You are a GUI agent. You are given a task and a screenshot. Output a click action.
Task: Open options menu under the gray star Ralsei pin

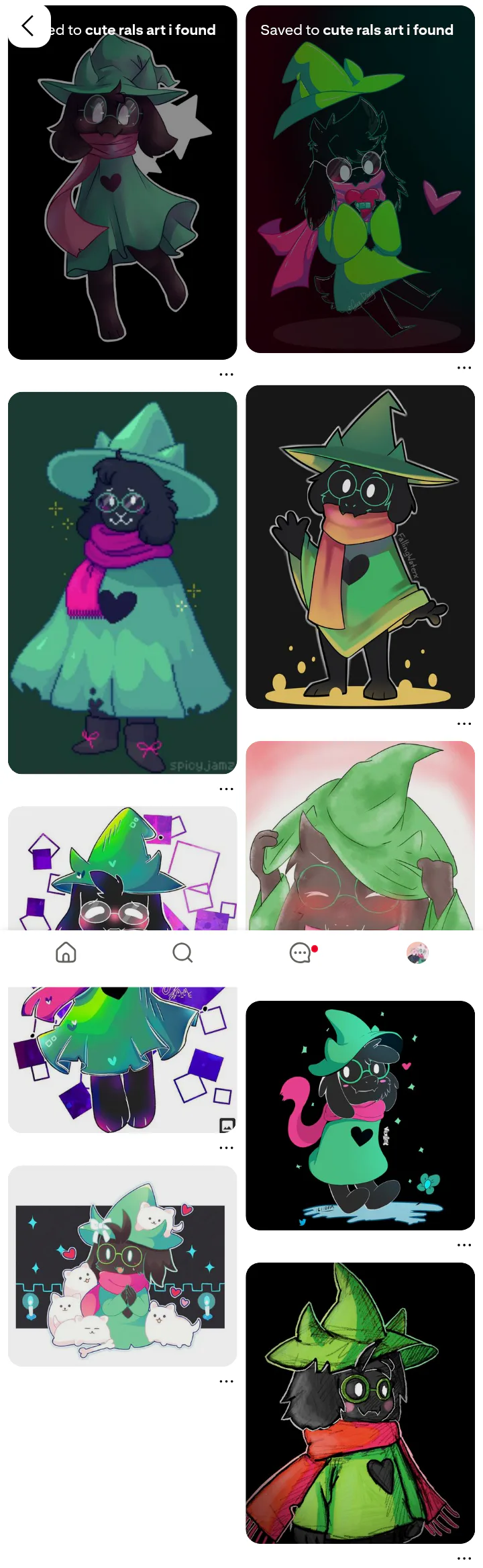click(x=227, y=375)
